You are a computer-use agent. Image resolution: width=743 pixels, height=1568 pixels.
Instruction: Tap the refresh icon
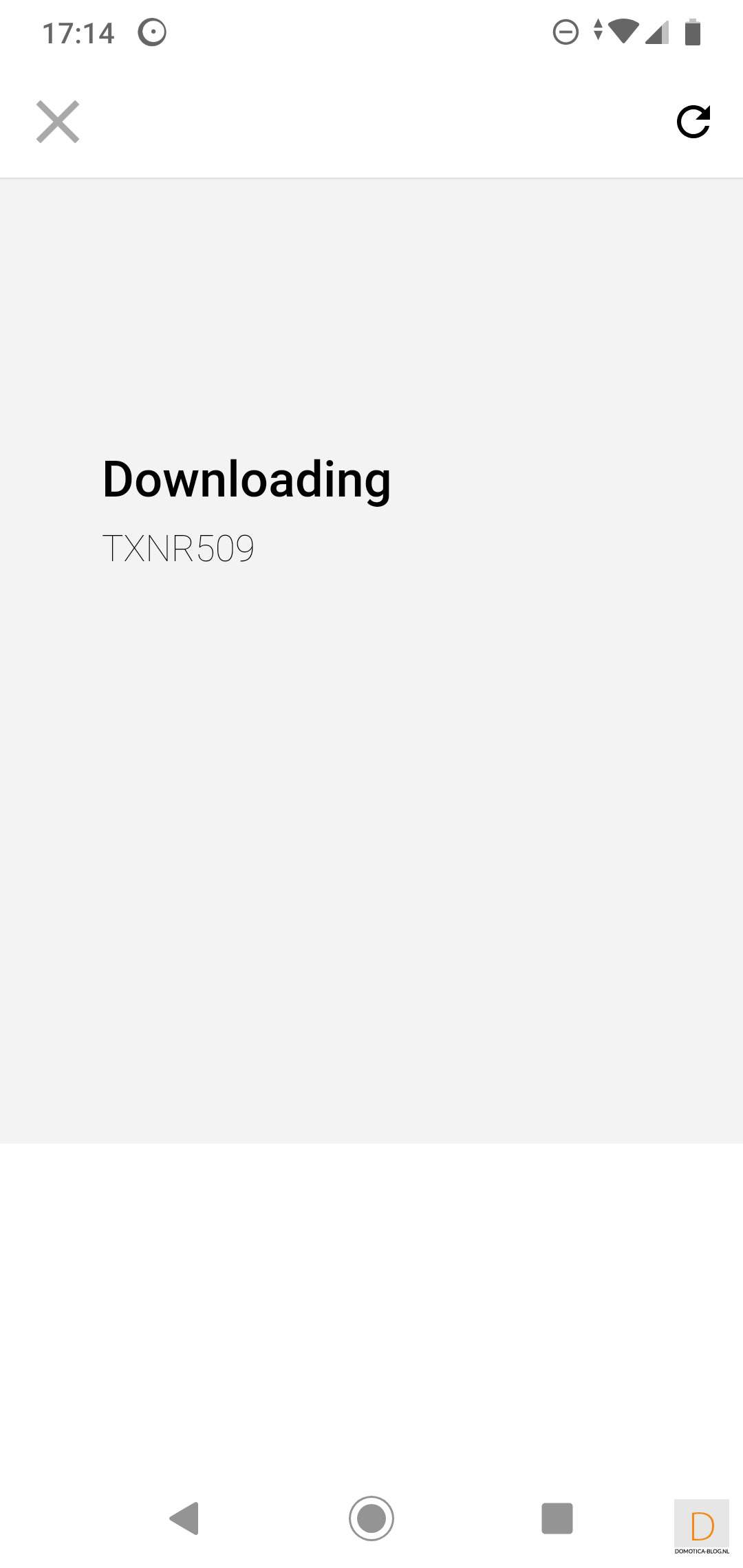tap(693, 122)
